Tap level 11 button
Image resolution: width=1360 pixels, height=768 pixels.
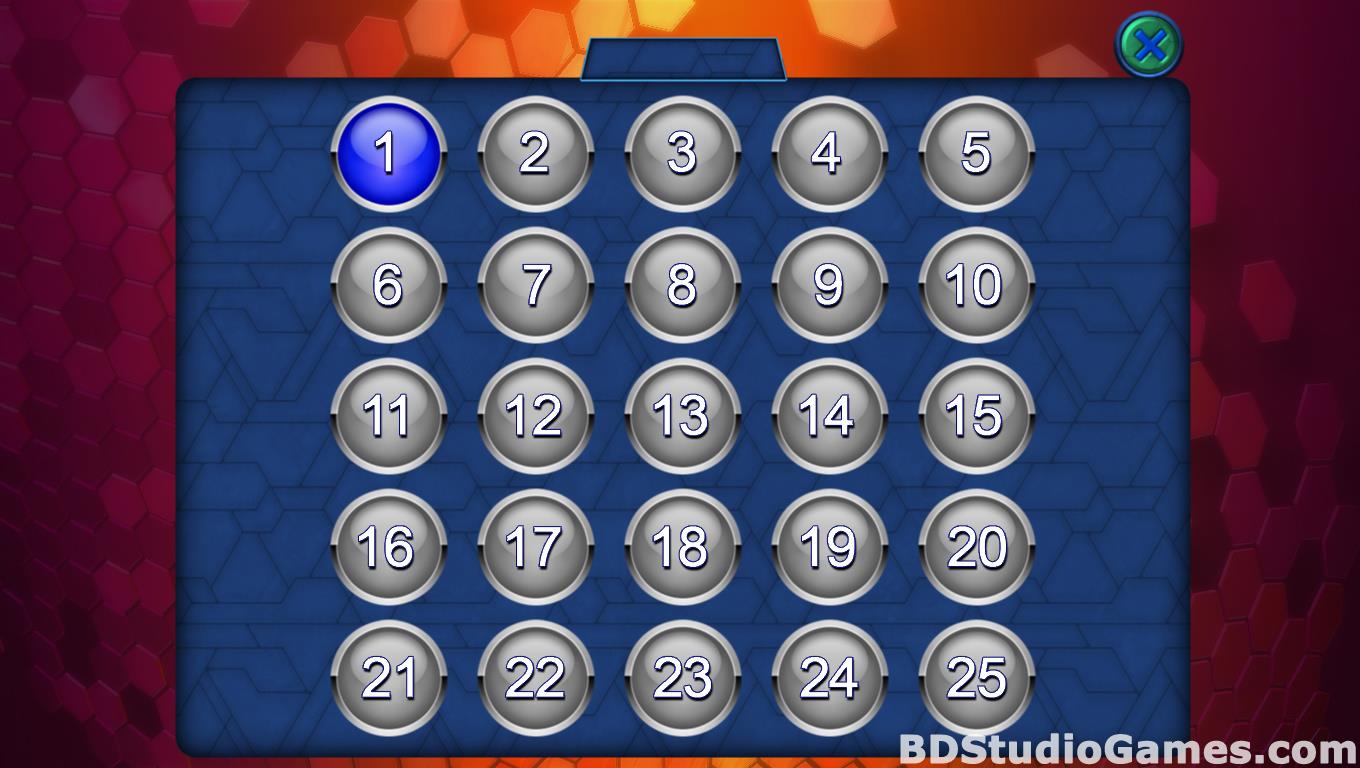point(388,416)
